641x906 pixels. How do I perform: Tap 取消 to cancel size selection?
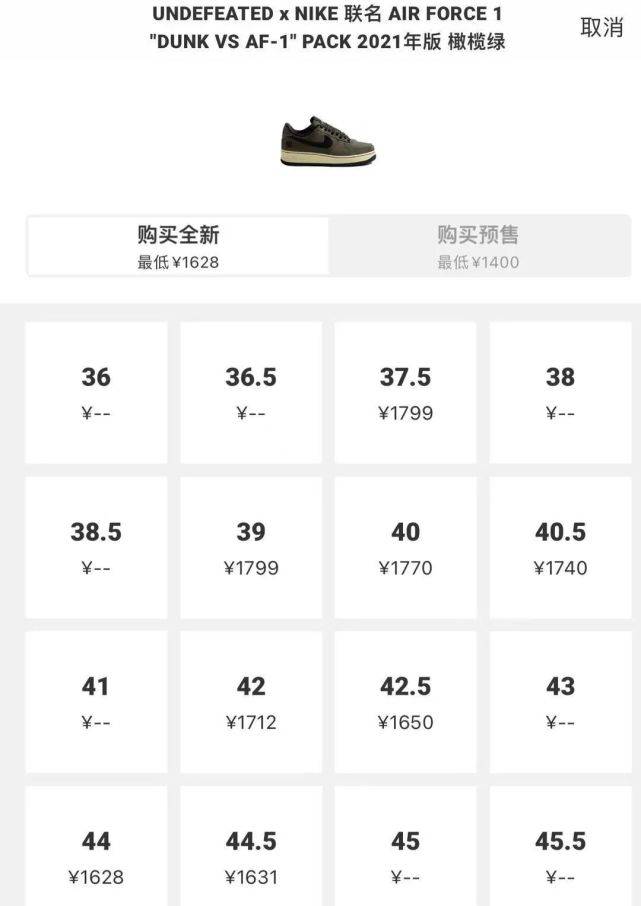tap(601, 28)
